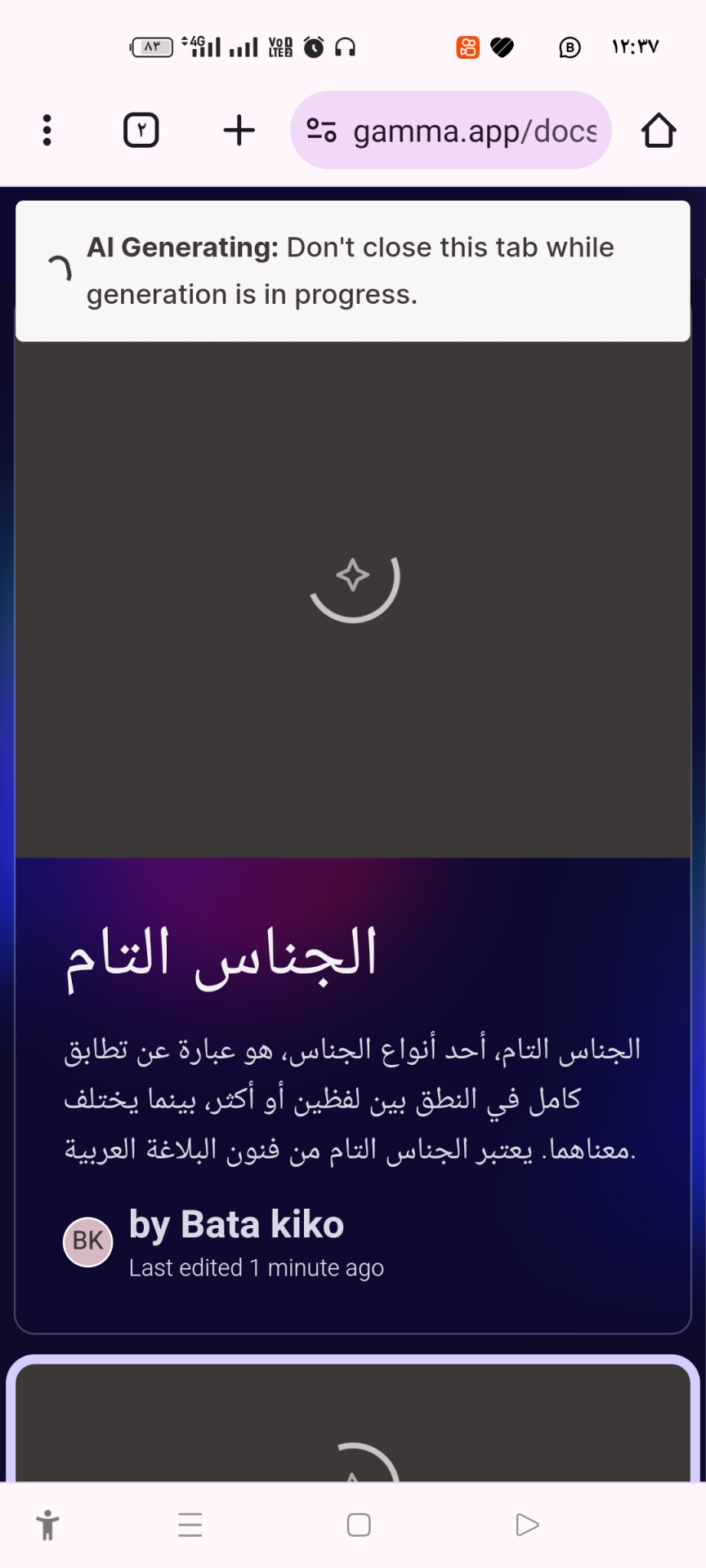
Task: View site settings icon in address bar
Action: pyautogui.click(x=321, y=131)
